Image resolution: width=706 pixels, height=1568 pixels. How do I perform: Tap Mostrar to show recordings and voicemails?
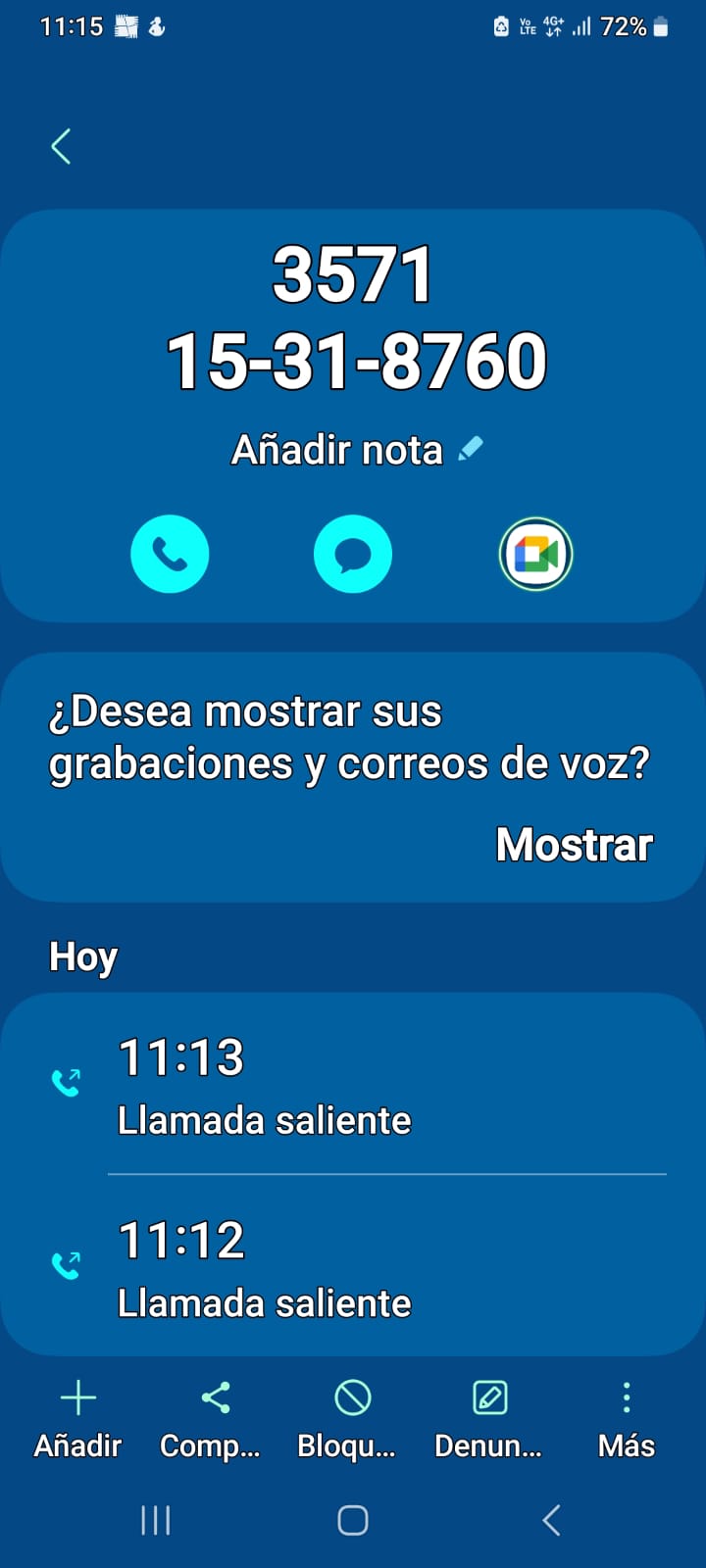(x=574, y=845)
